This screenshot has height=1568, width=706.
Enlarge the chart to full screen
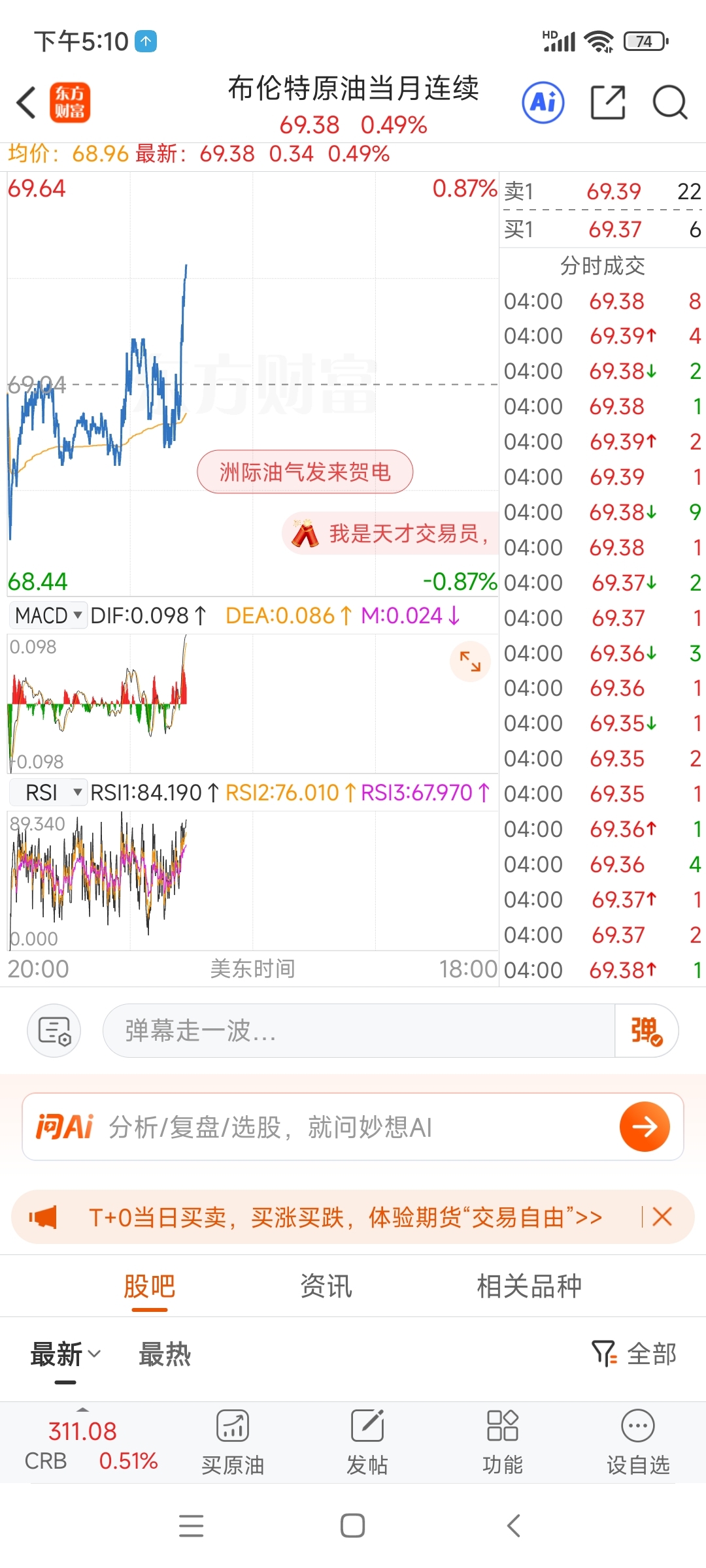click(470, 662)
